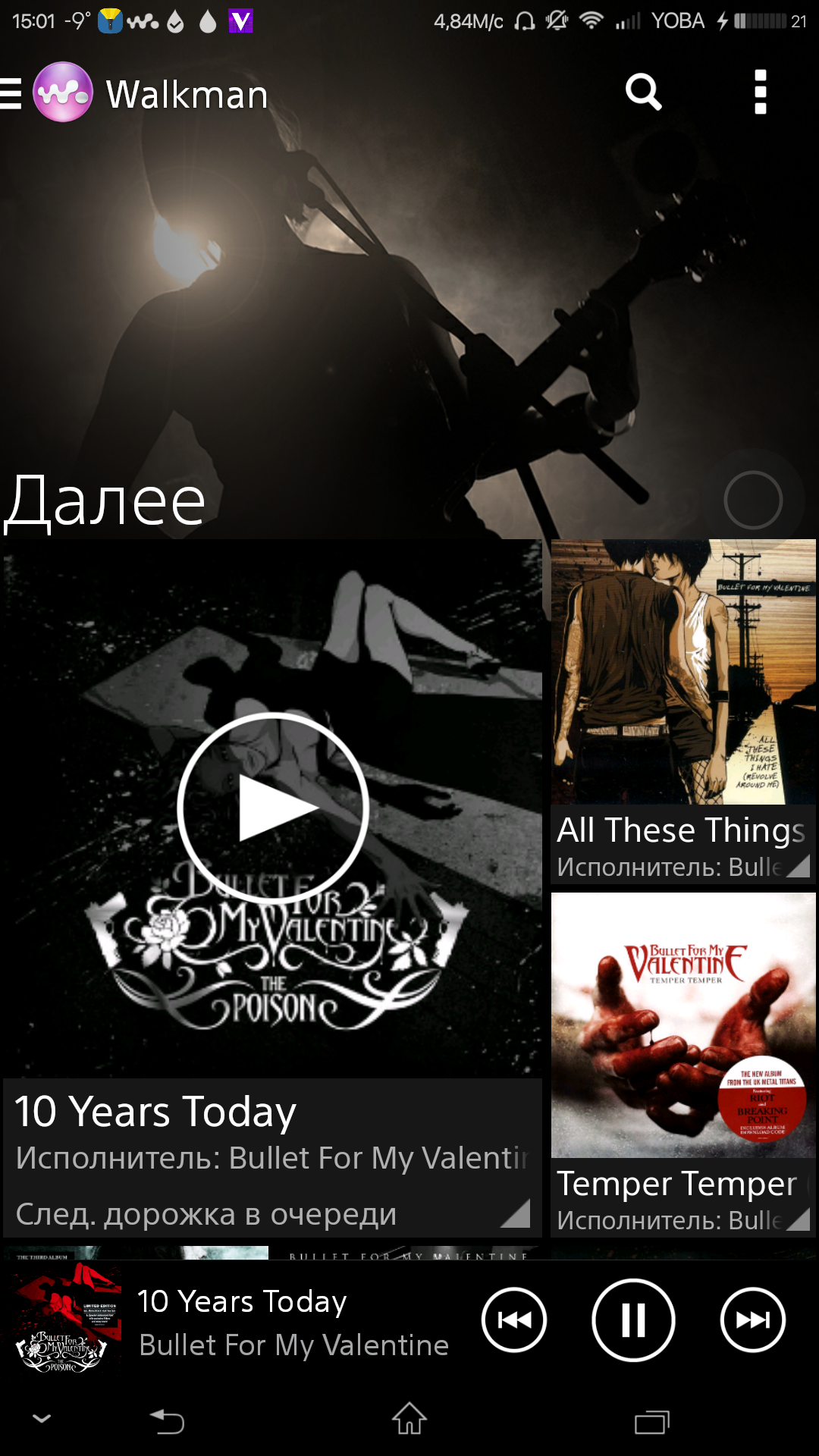Screen dimensions: 819x1456
Task: Hide the navigation bar with the chevron
Action: click(42, 1418)
